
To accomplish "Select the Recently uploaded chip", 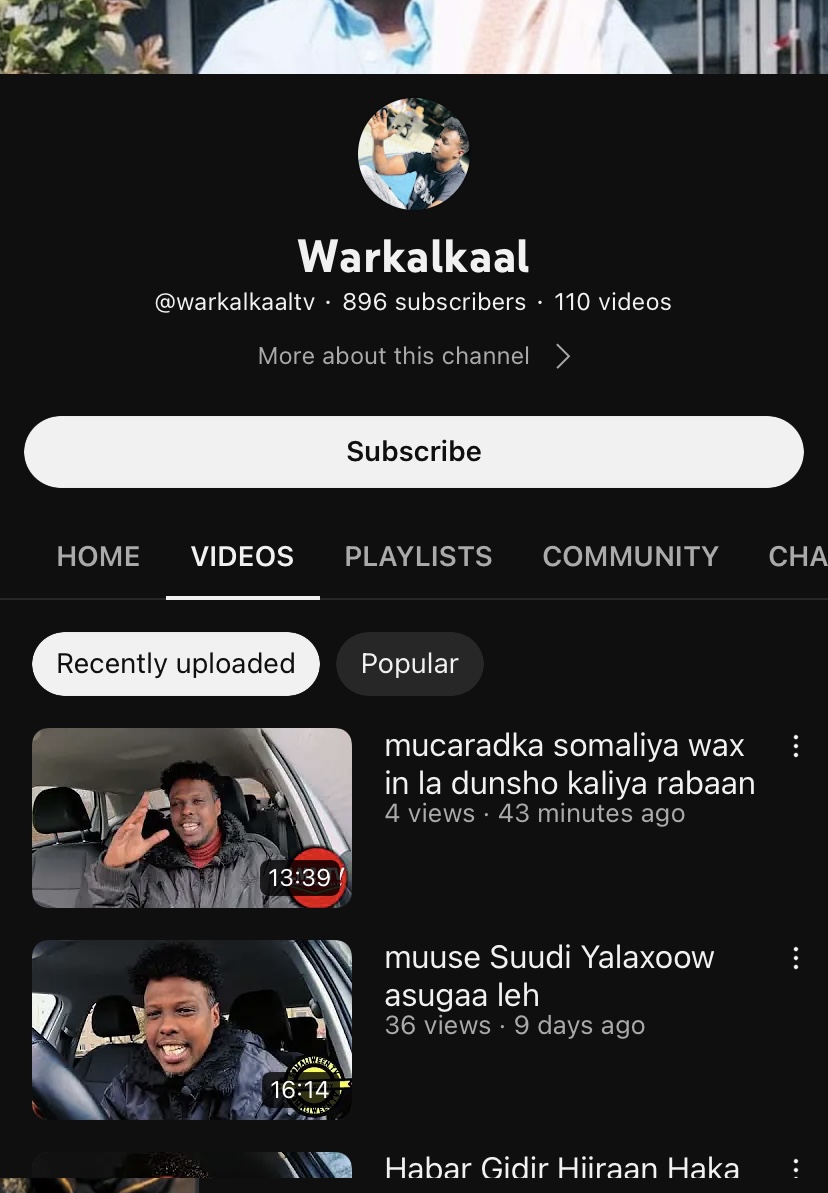I will [x=176, y=664].
